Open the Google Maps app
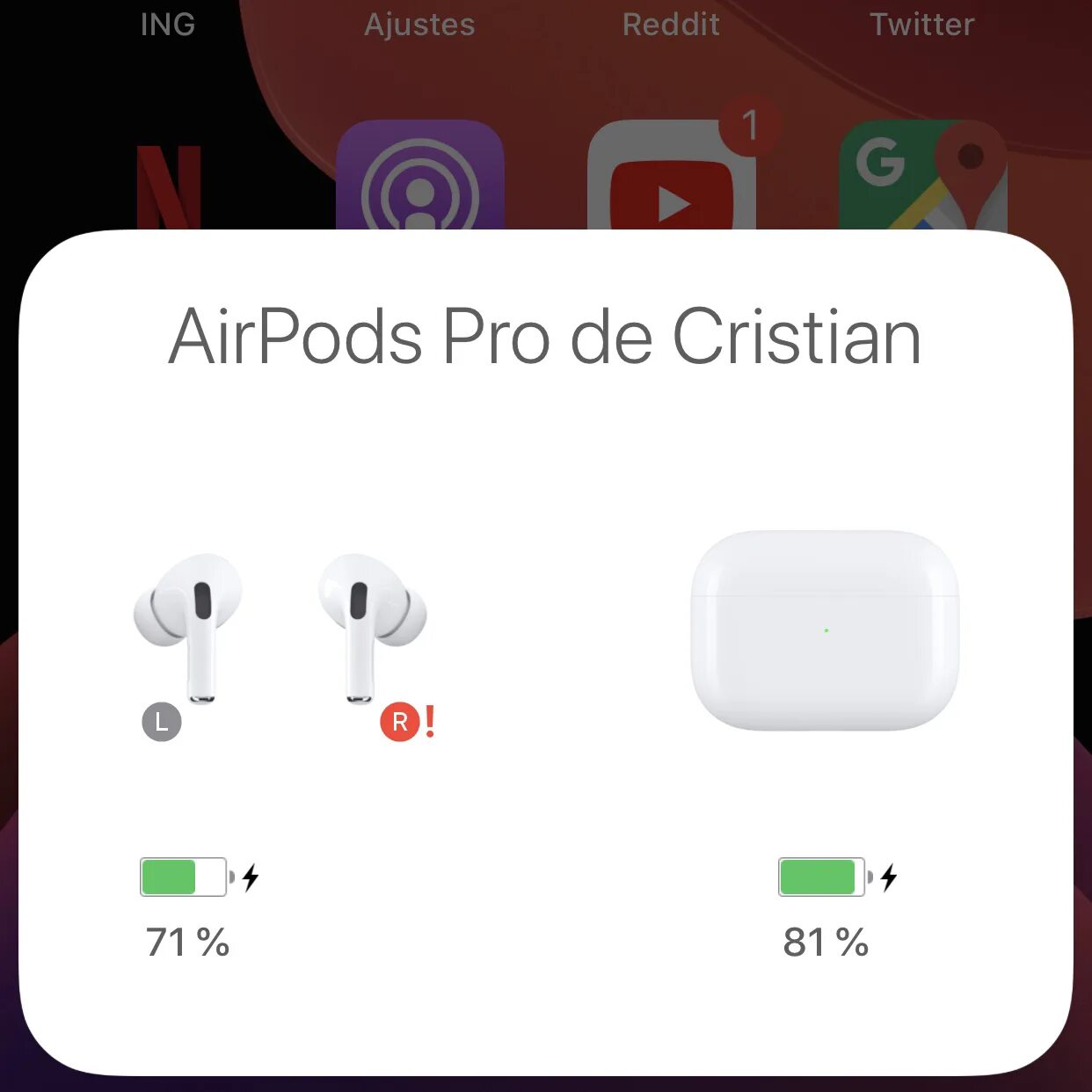1092x1092 pixels. pyautogui.click(x=921, y=180)
